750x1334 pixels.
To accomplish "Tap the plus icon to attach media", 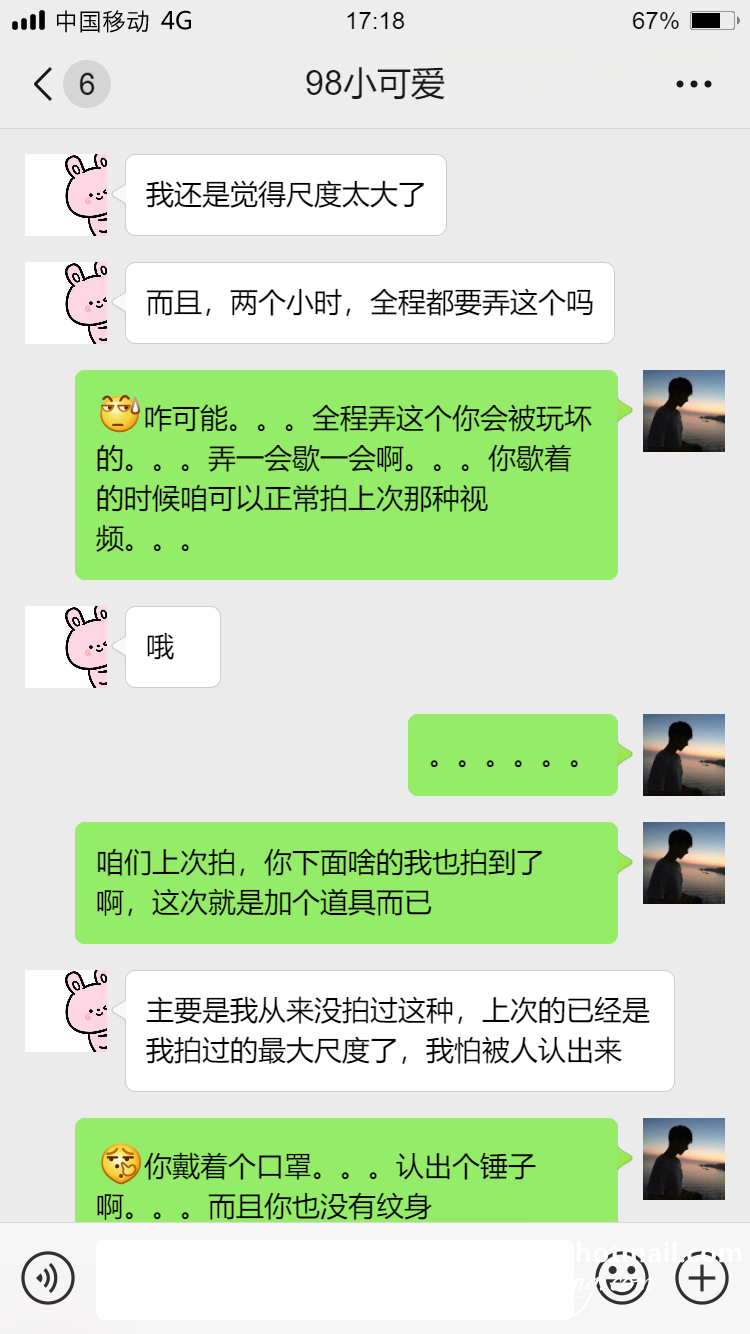I will [x=701, y=1278].
